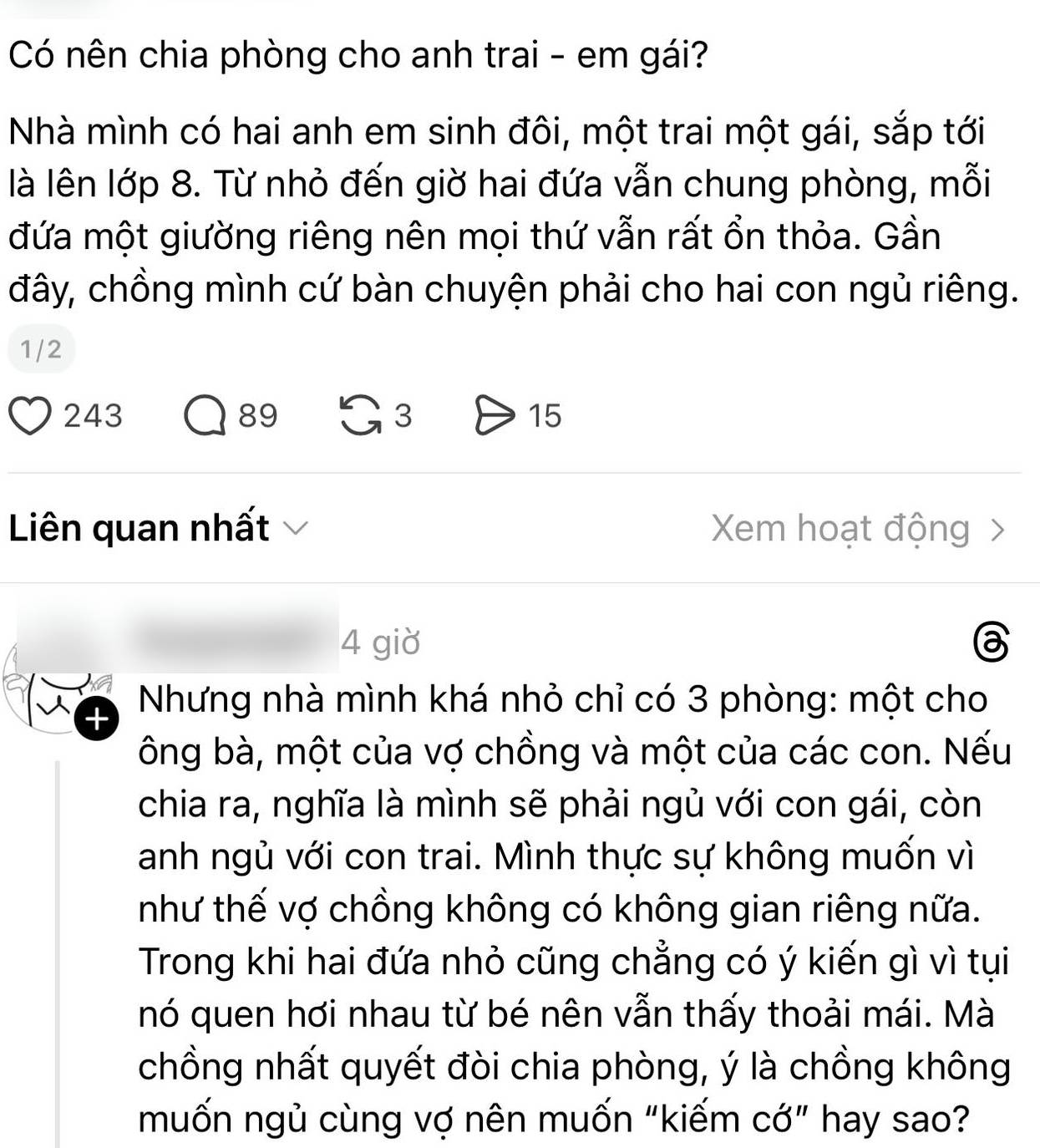
Task: Like the post about splitting the siblings' room
Action: click(x=30, y=415)
